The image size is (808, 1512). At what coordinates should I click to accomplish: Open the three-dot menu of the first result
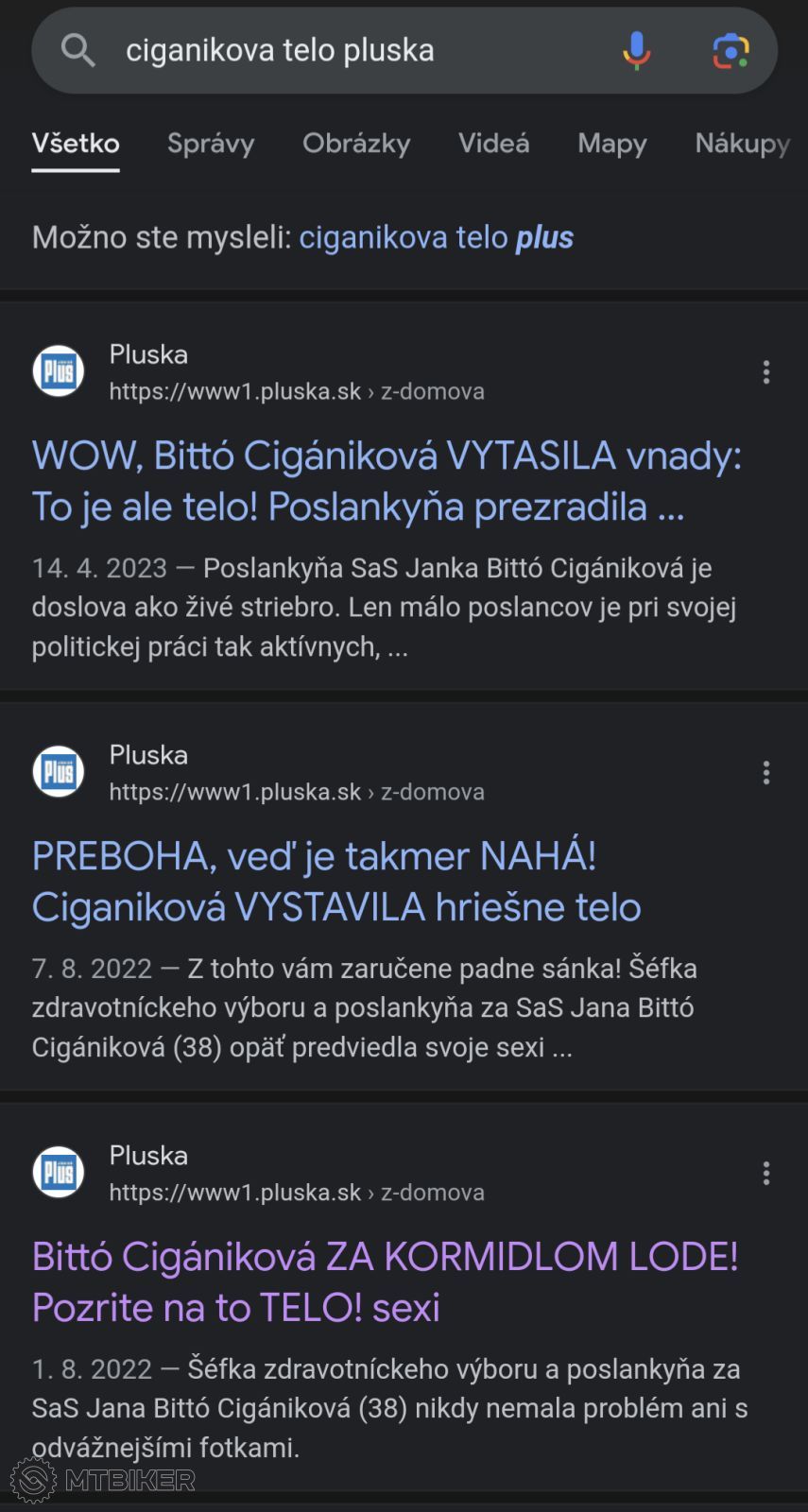tap(765, 371)
